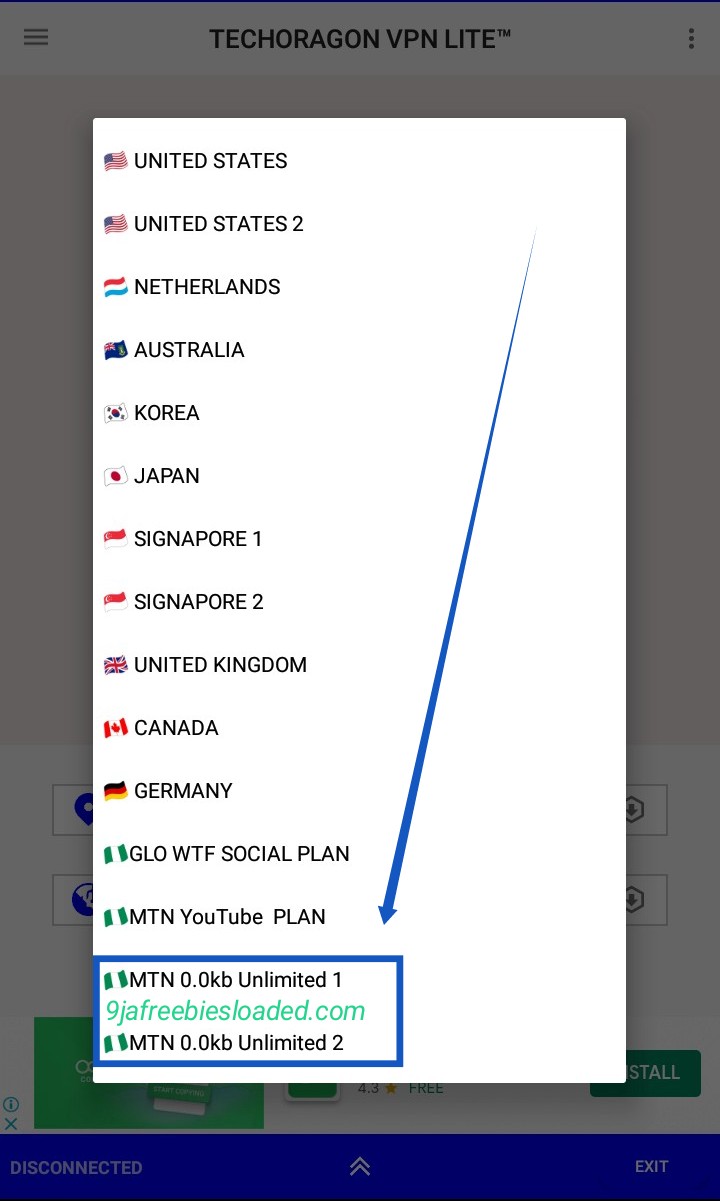Screen dimensions: 720x1201
Task: Select JAPAN from the server list
Action: 359,476
